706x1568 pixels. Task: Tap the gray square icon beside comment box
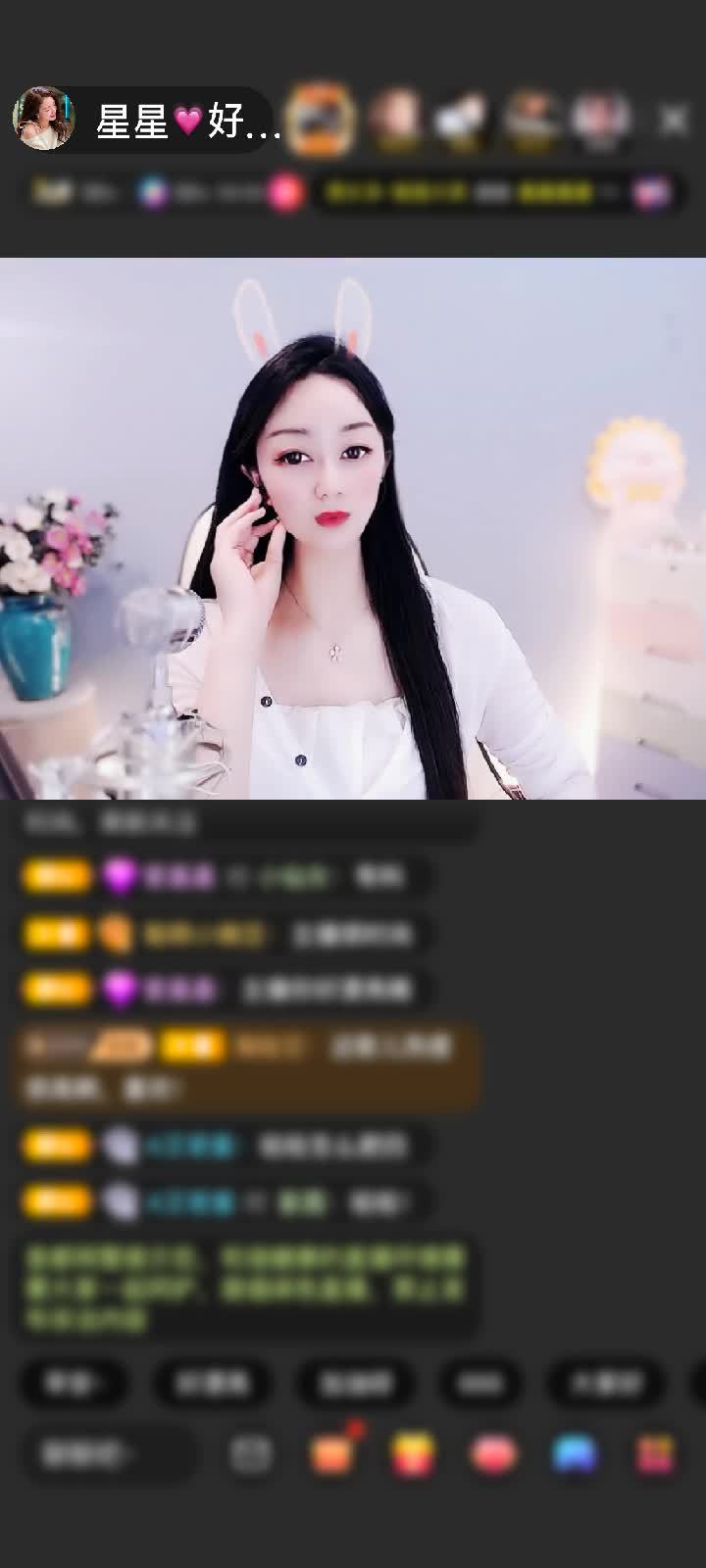click(250, 1454)
